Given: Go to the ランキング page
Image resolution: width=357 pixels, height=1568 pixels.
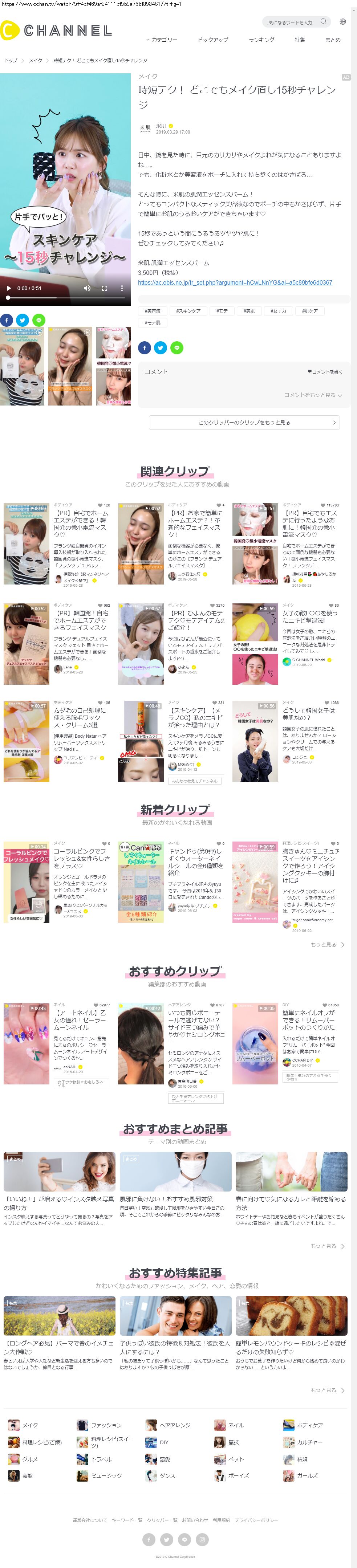Looking at the screenshot, I should (261, 40).
